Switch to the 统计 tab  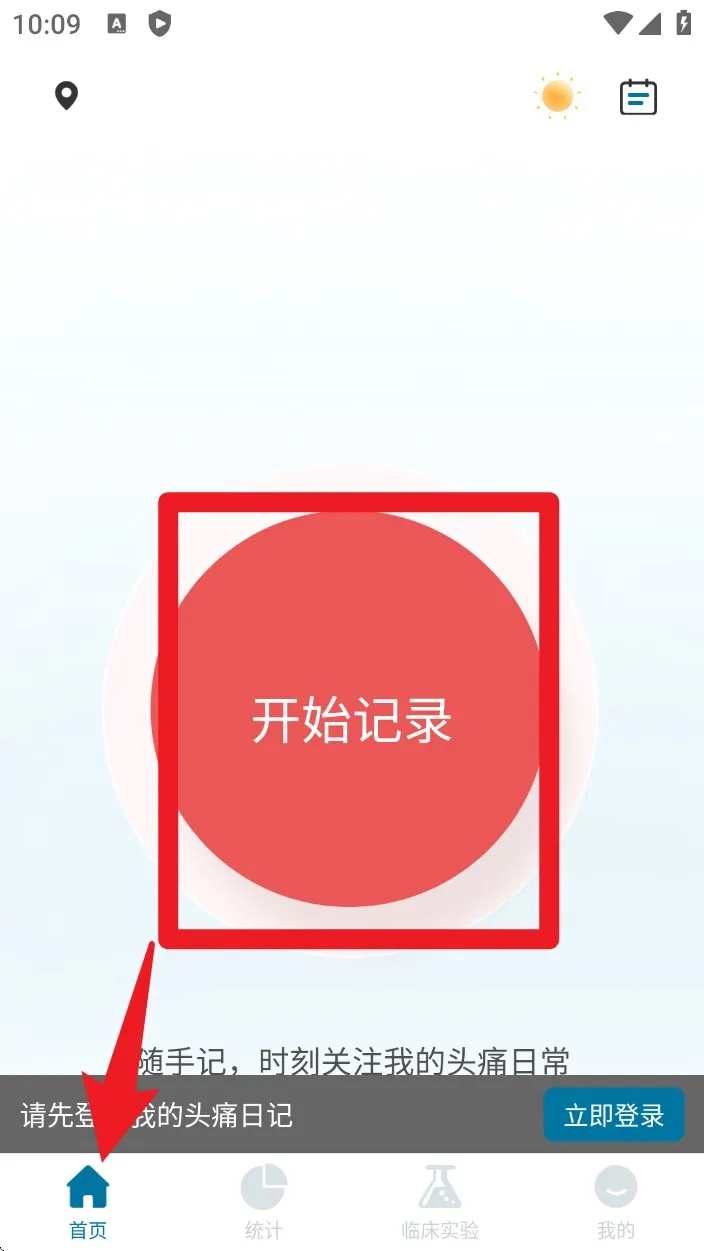pos(264,1202)
